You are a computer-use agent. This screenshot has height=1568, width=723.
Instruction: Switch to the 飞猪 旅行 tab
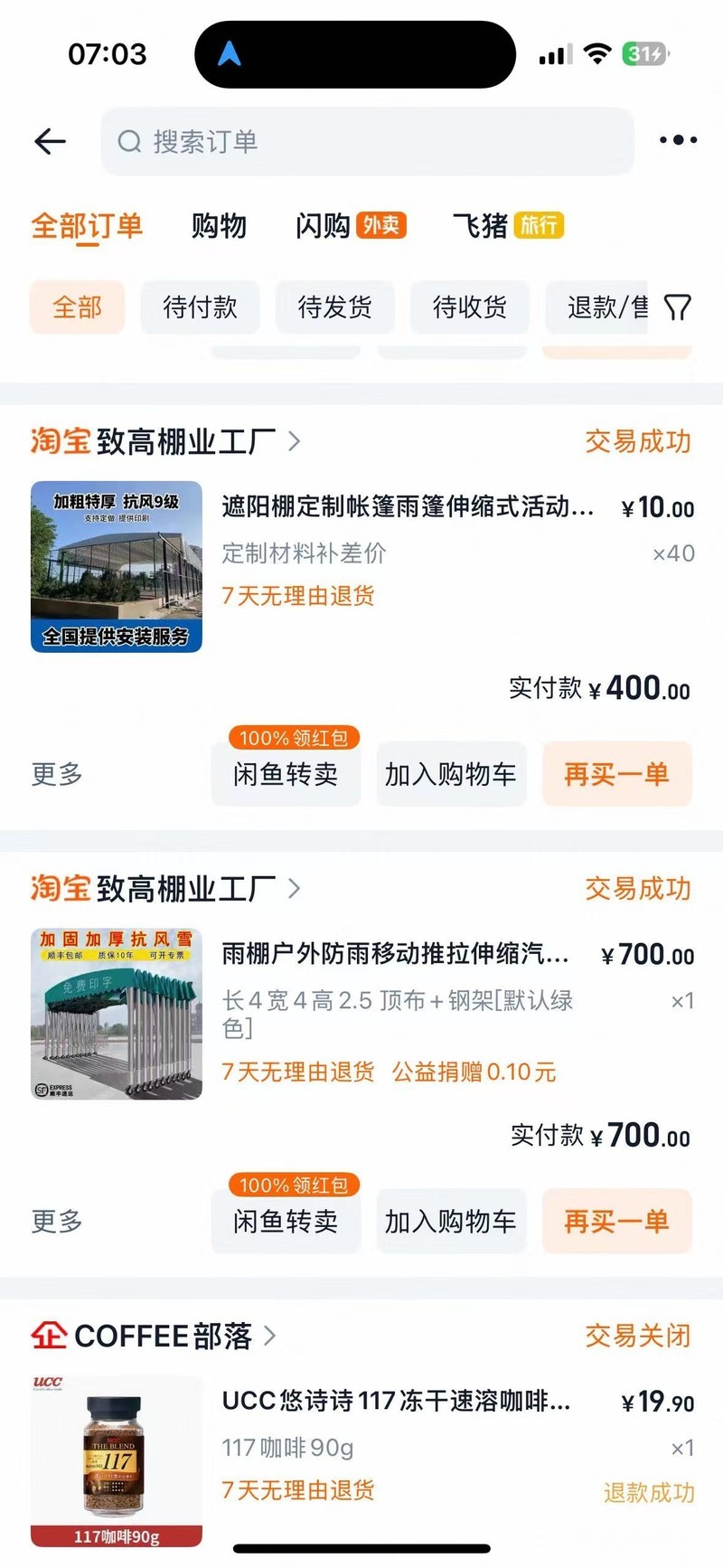coord(508,226)
